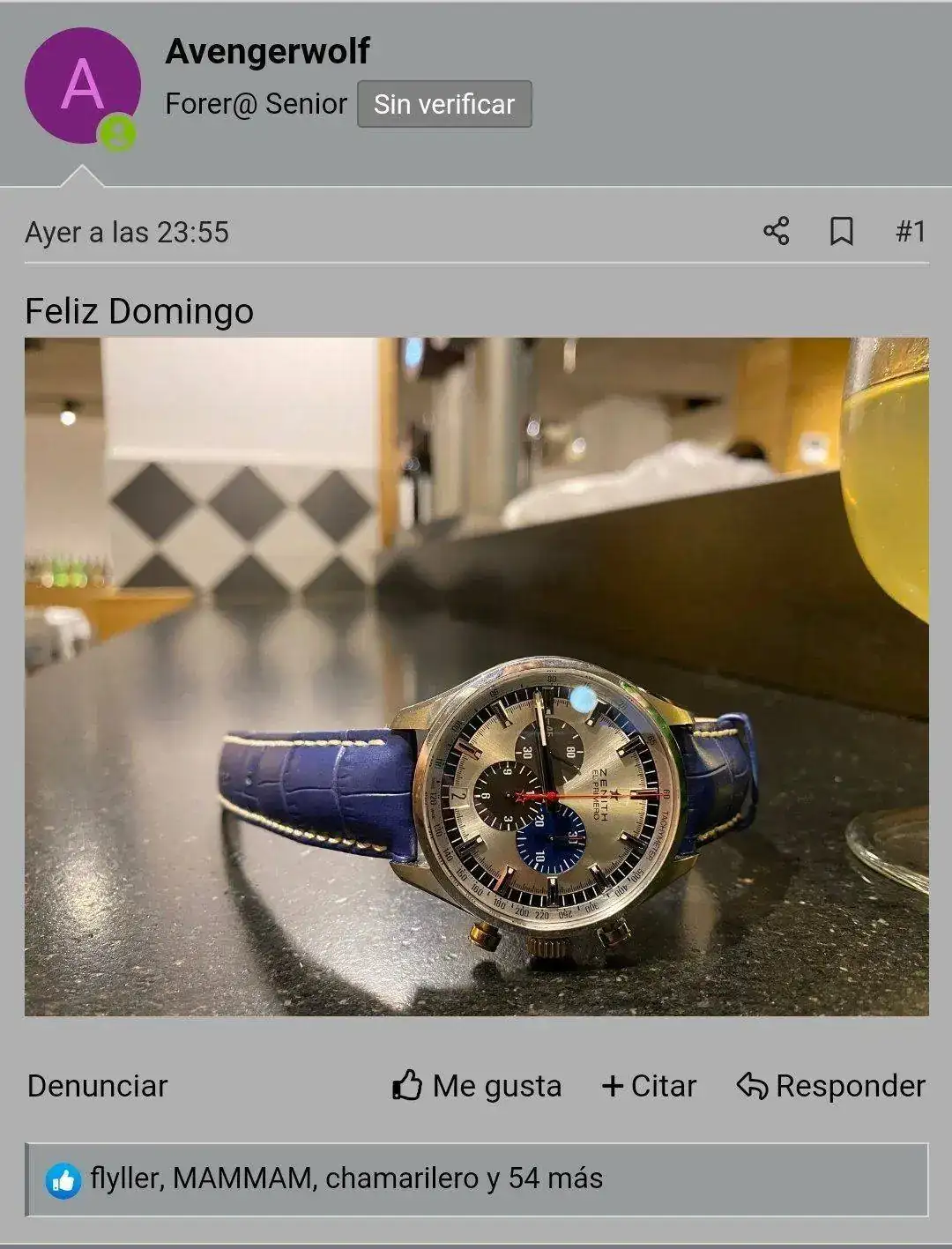View the members who liked this post
The width and height of the screenshot is (952, 1249).
346,1178
